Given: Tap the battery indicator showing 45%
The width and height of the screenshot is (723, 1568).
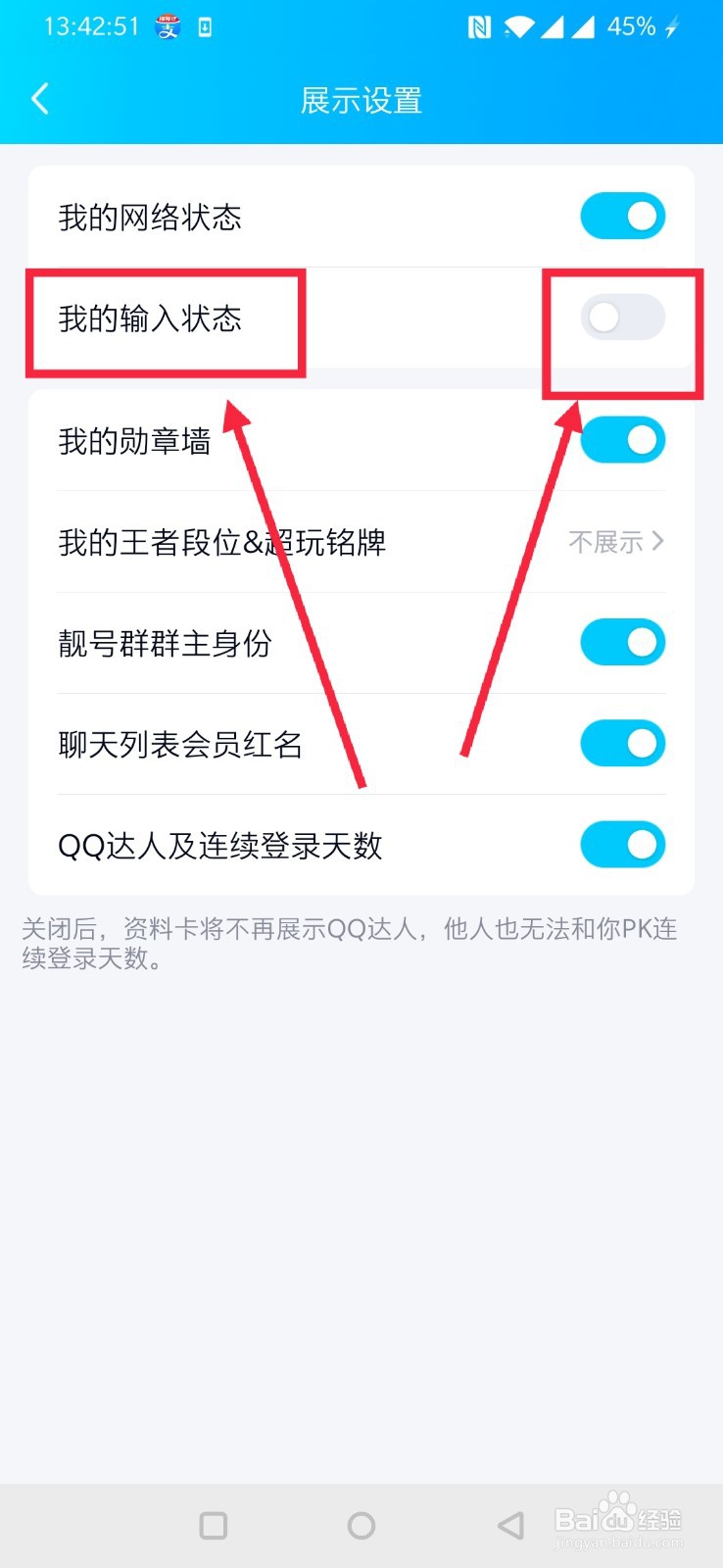Looking at the screenshot, I should coord(633,26).
